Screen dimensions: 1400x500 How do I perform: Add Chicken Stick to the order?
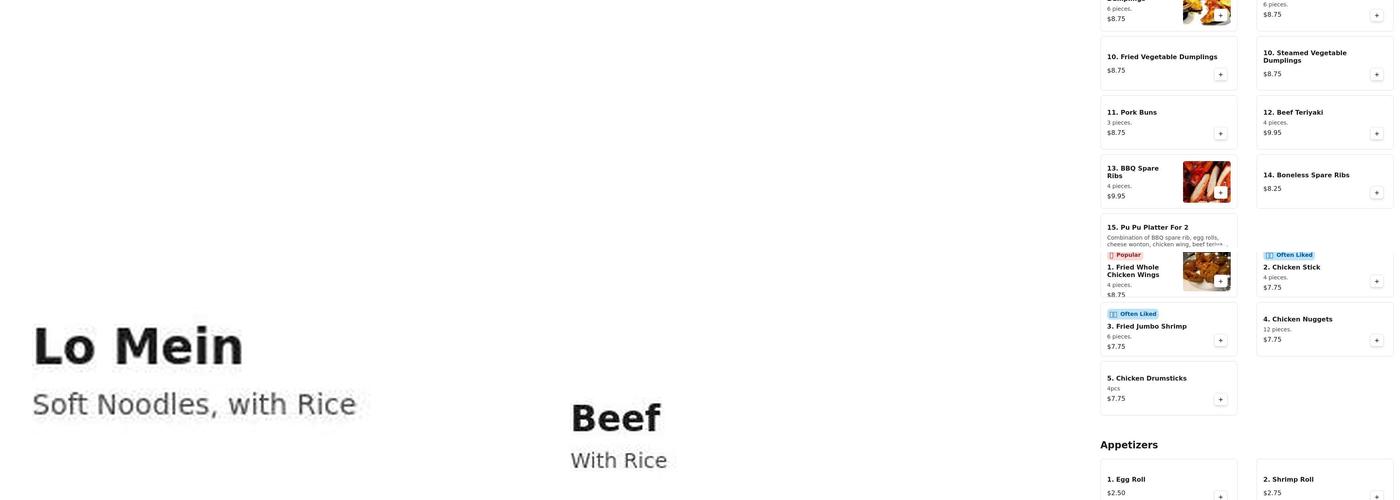pos(1376,282)
